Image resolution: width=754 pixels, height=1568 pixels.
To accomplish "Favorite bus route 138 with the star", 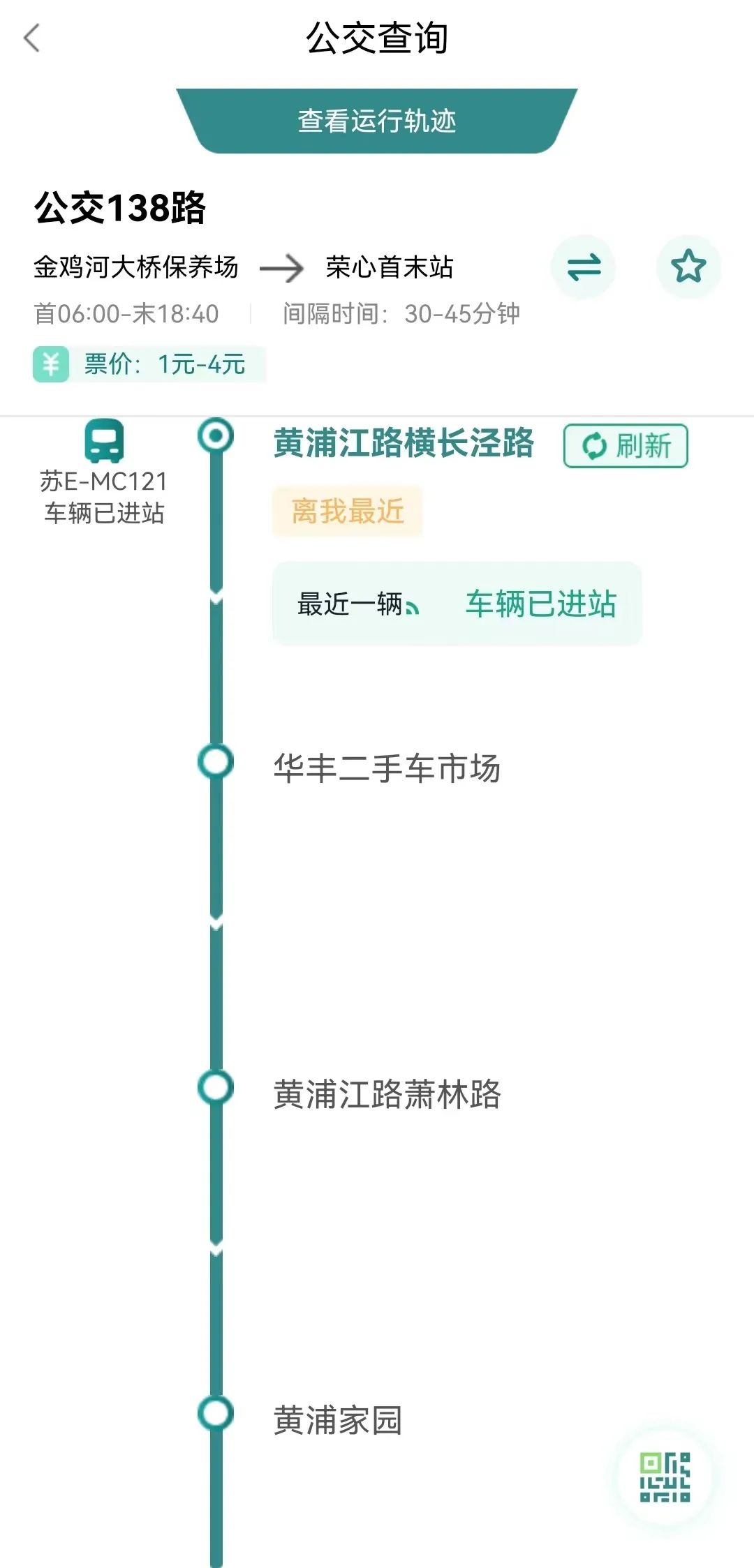I will 688,267.
